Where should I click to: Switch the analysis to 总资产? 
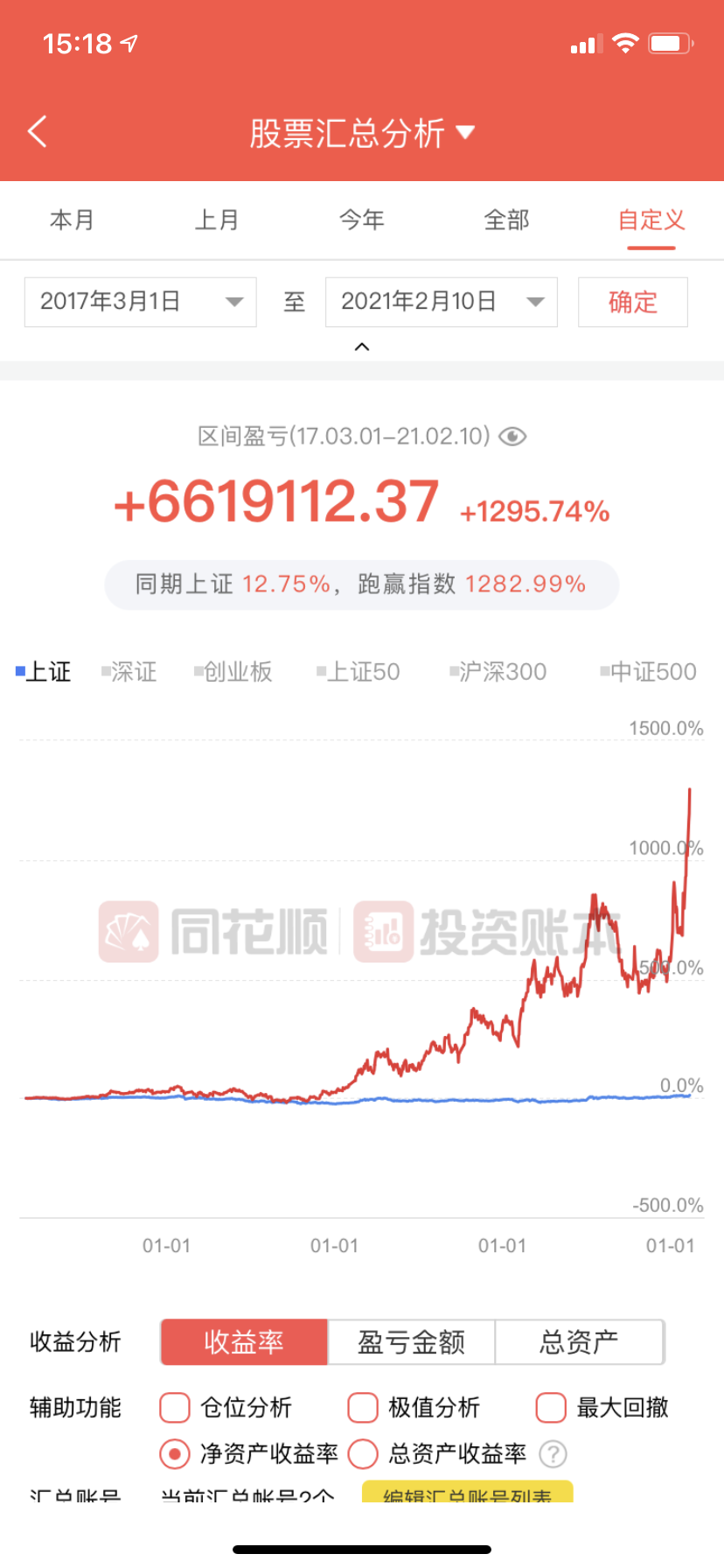point(579,1341)
